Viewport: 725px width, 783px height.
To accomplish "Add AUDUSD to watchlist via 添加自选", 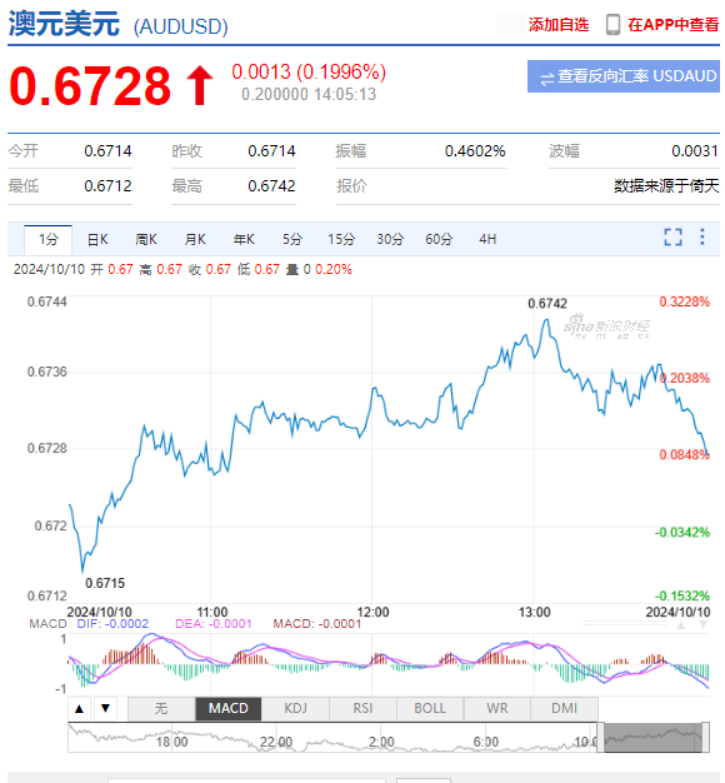I will pos(559,25).
